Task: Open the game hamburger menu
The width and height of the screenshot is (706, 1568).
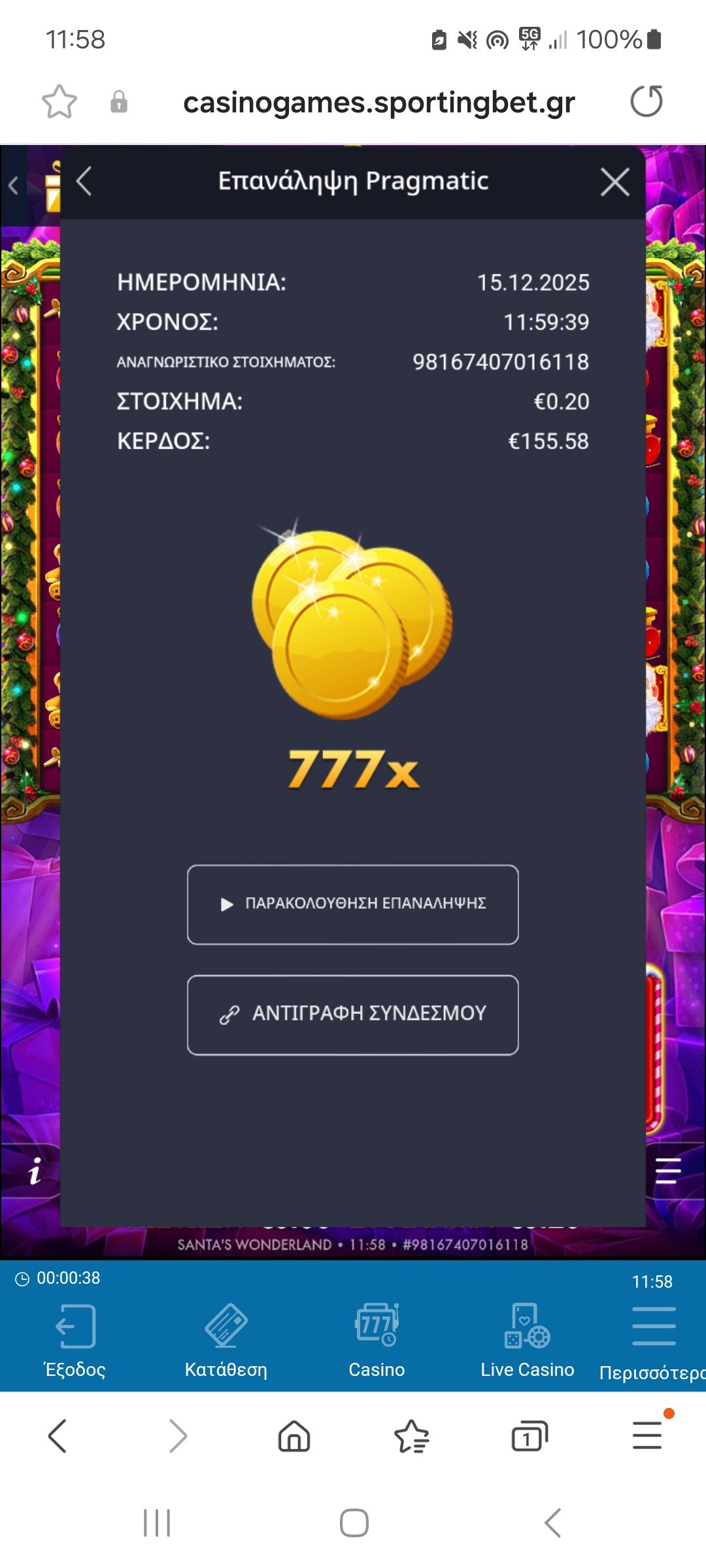Action: click(668, 1170)
